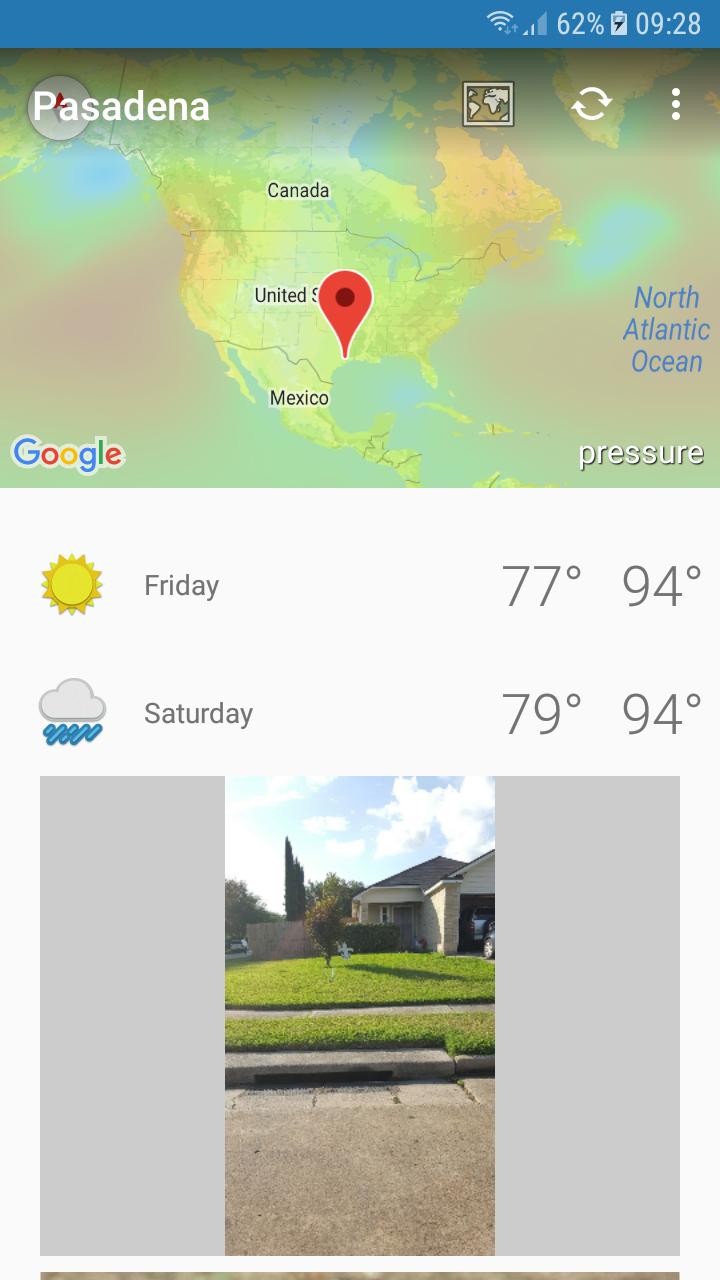Viewport: 720px width, 1280px height.
Task: Open Saturday's forecast details
Action: click(x=360, y=714)
